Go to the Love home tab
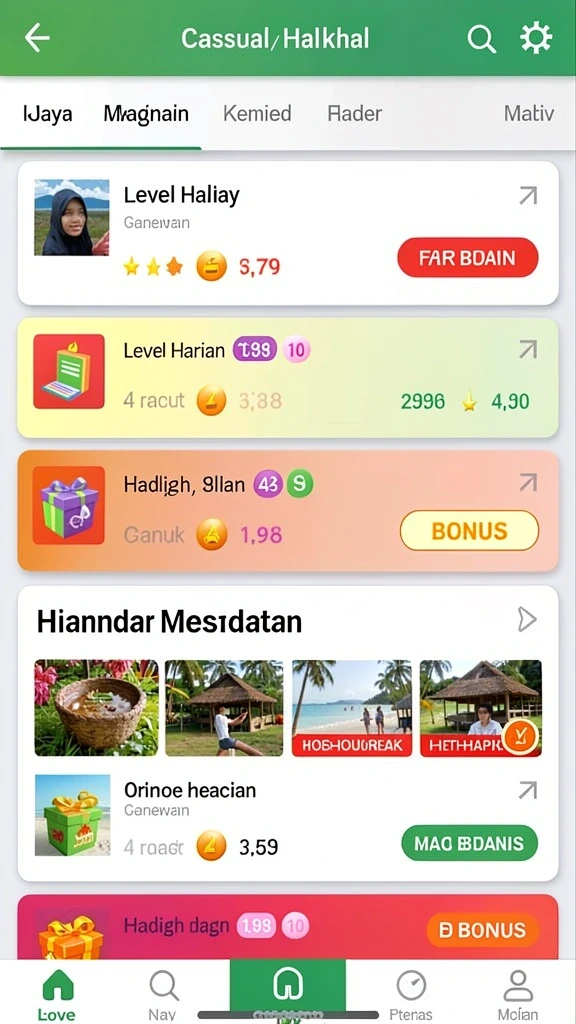 [57, 992]
